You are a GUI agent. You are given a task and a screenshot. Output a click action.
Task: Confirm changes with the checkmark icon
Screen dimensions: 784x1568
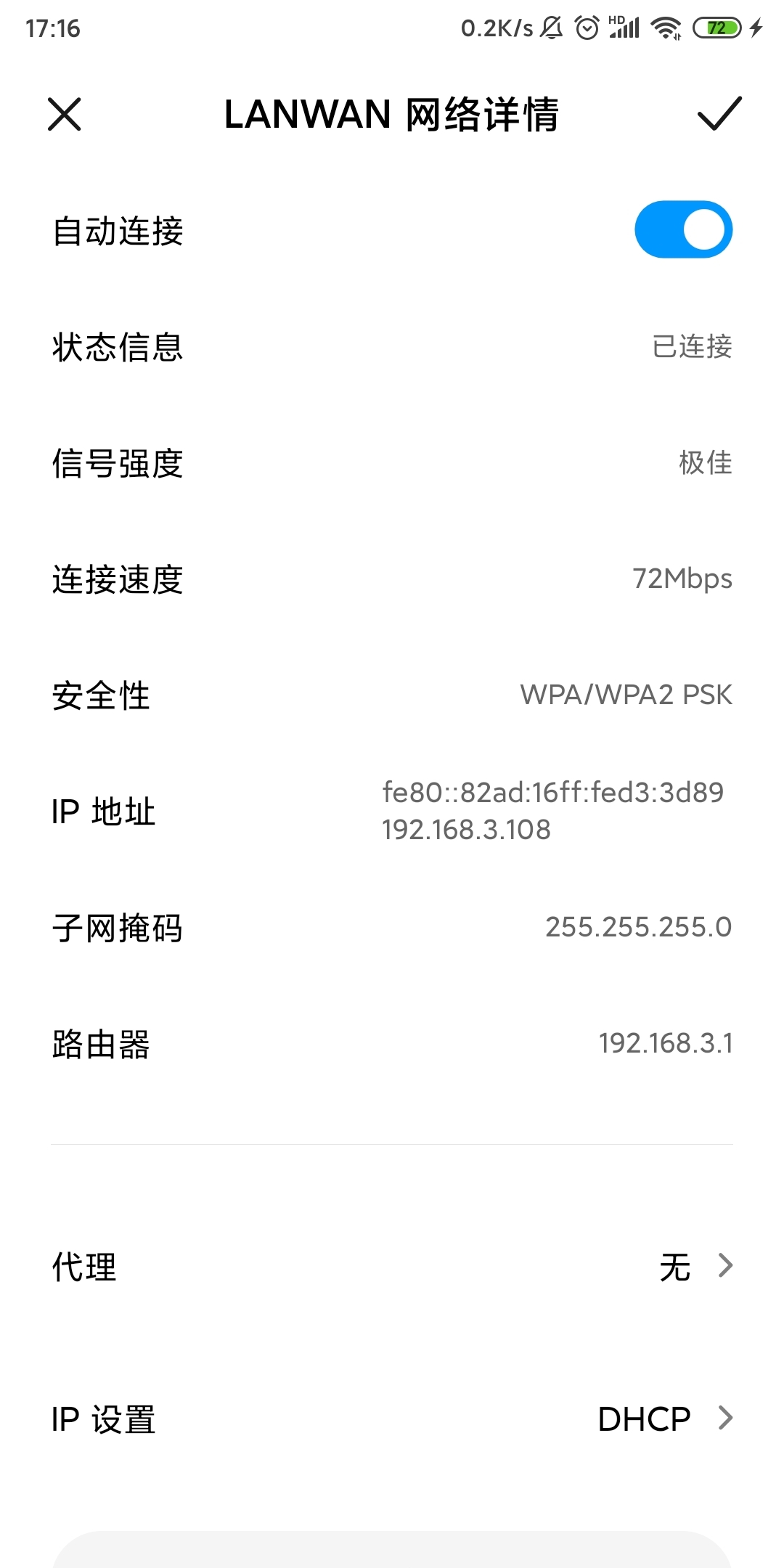pos(719,114)
